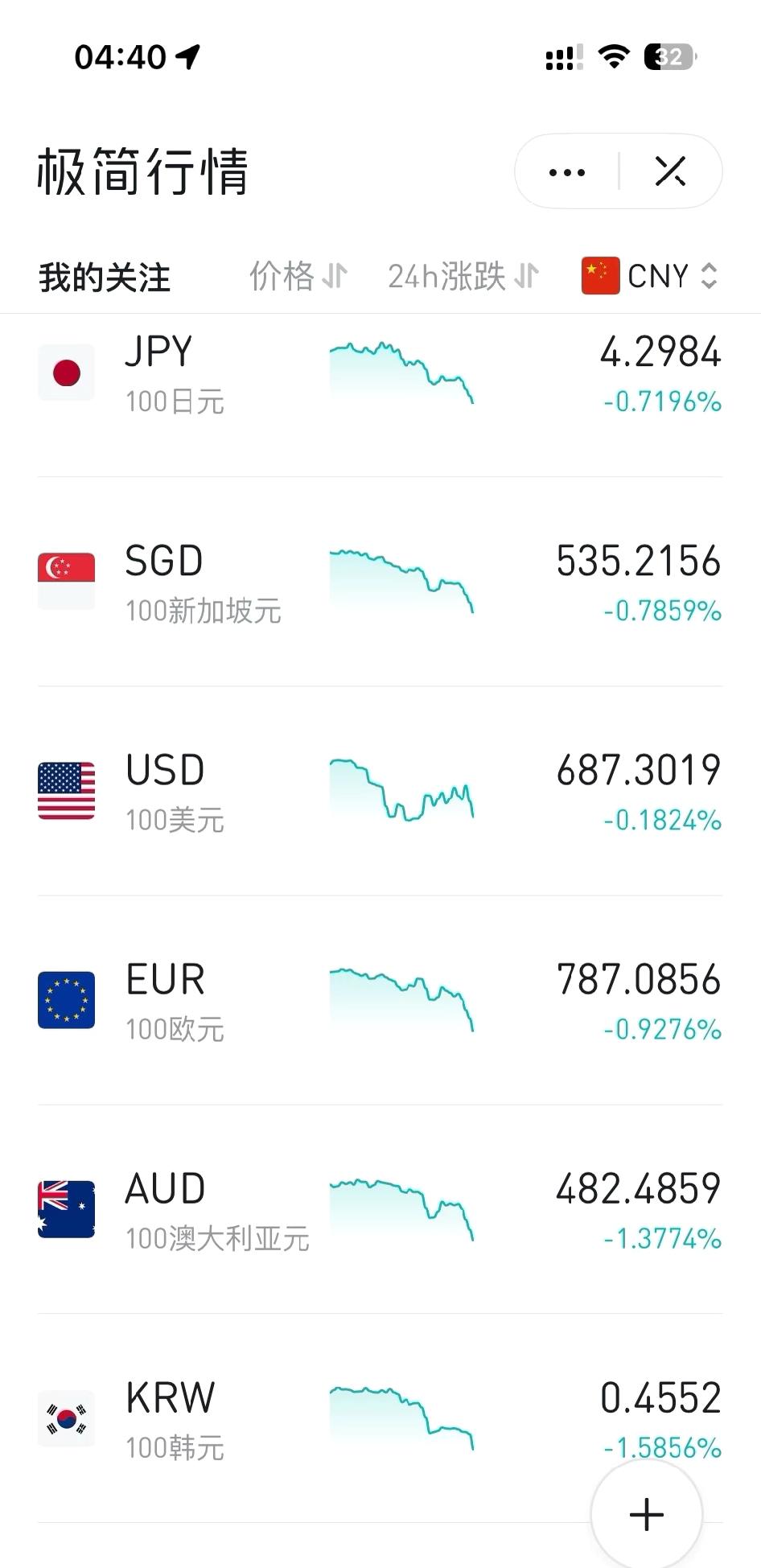The image size is (761, 1568).
Task: Expand the JPY sparkline chart
Action: click(402, 372)
